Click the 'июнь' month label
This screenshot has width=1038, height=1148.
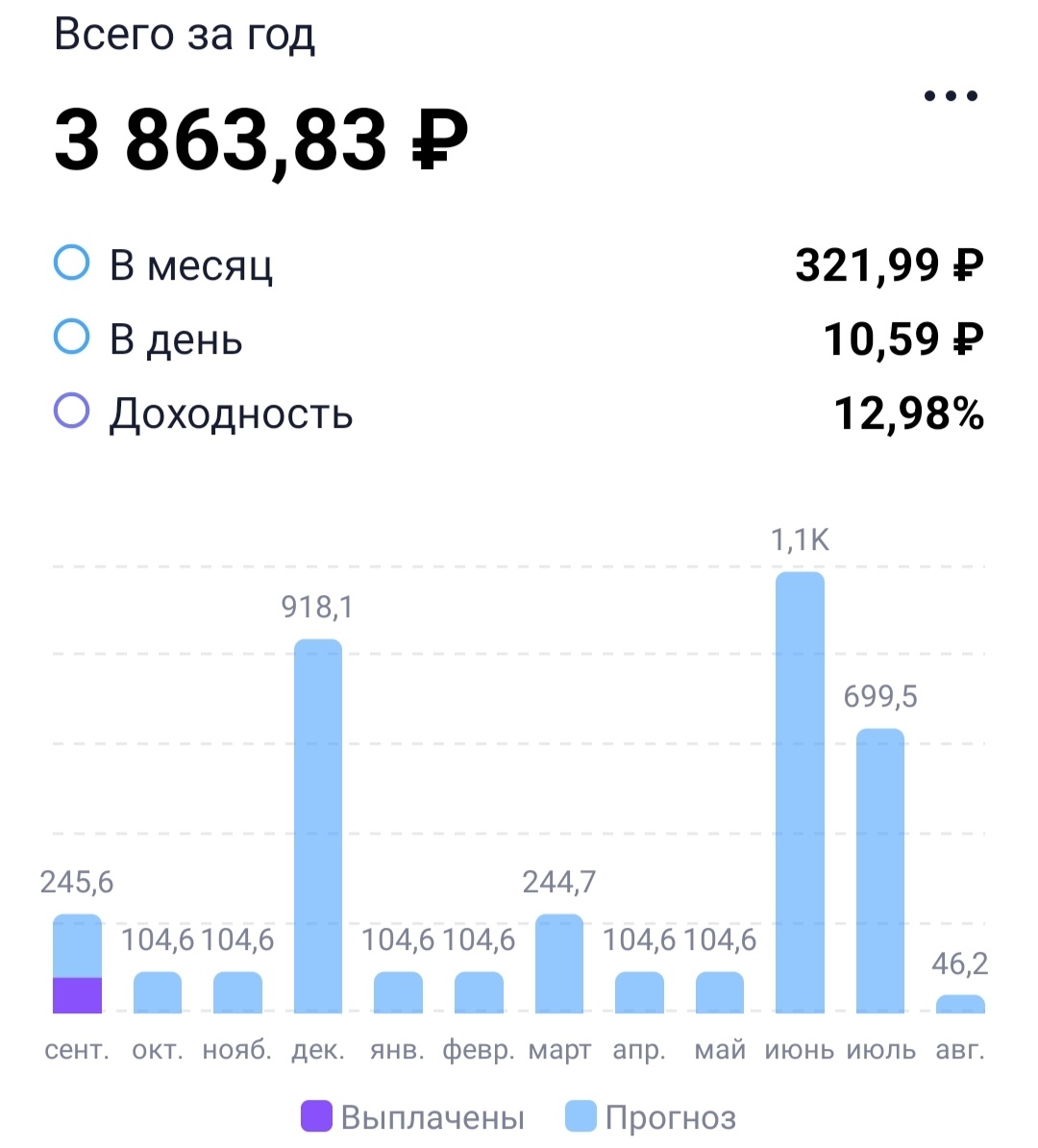coord(801,1050)
